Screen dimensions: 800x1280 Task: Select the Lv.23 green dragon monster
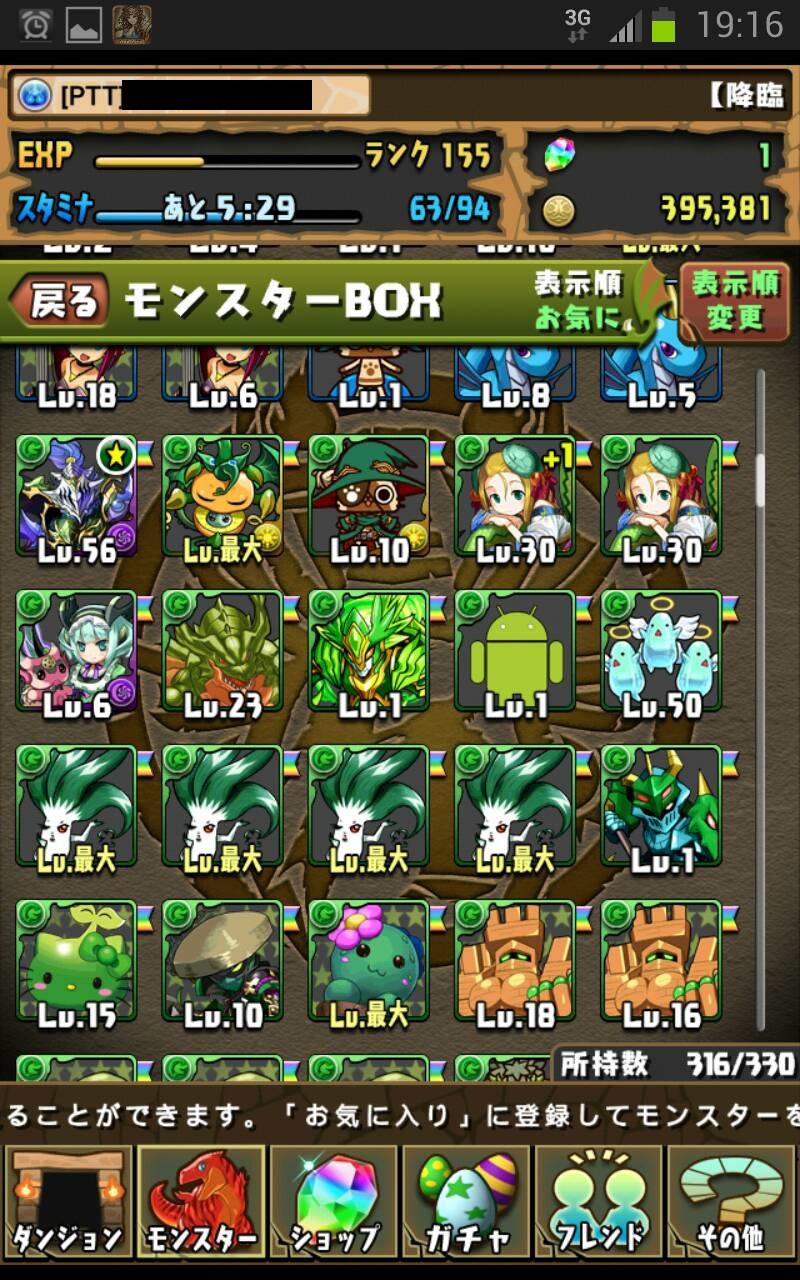point(222,652)
